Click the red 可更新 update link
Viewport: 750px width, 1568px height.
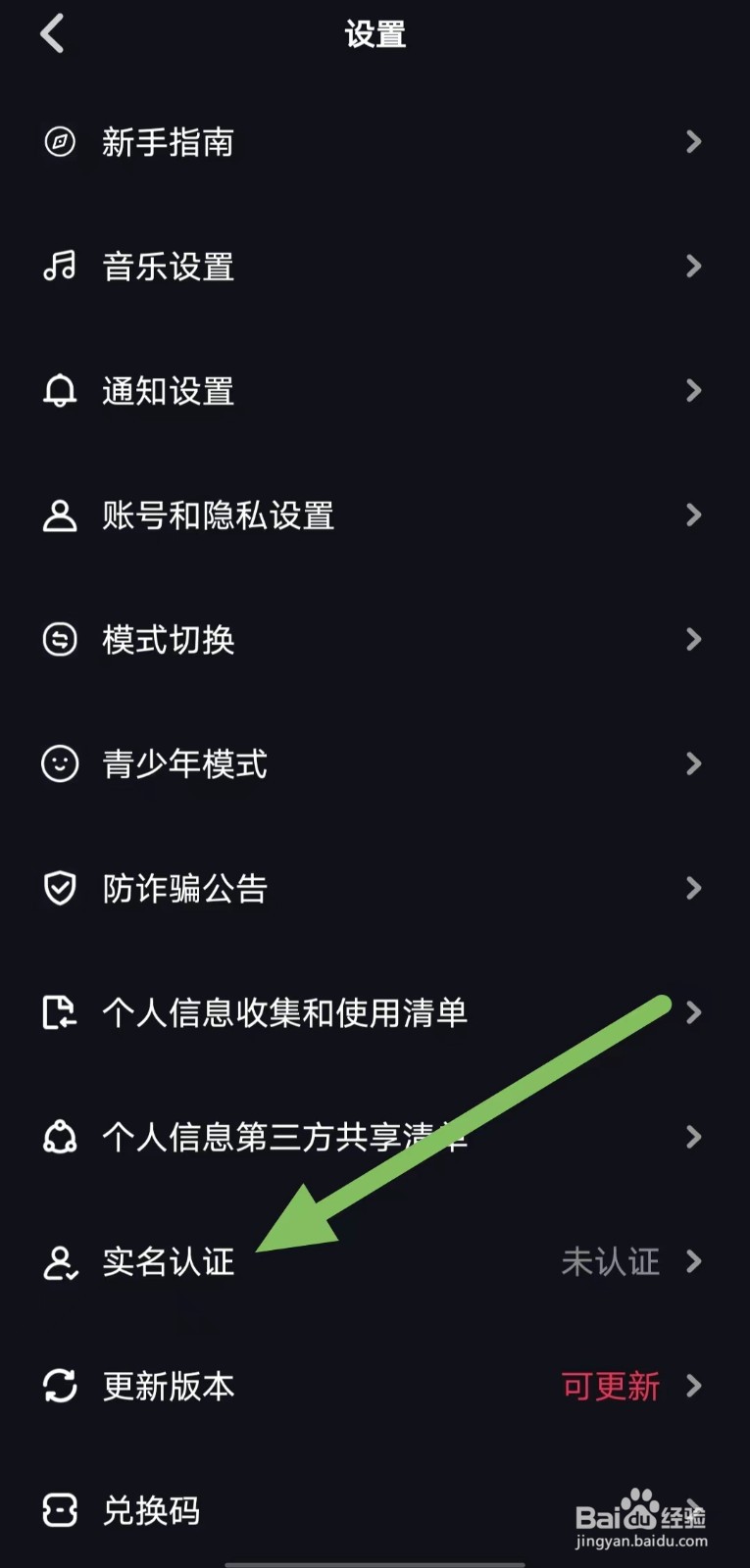click(610, 1387)
